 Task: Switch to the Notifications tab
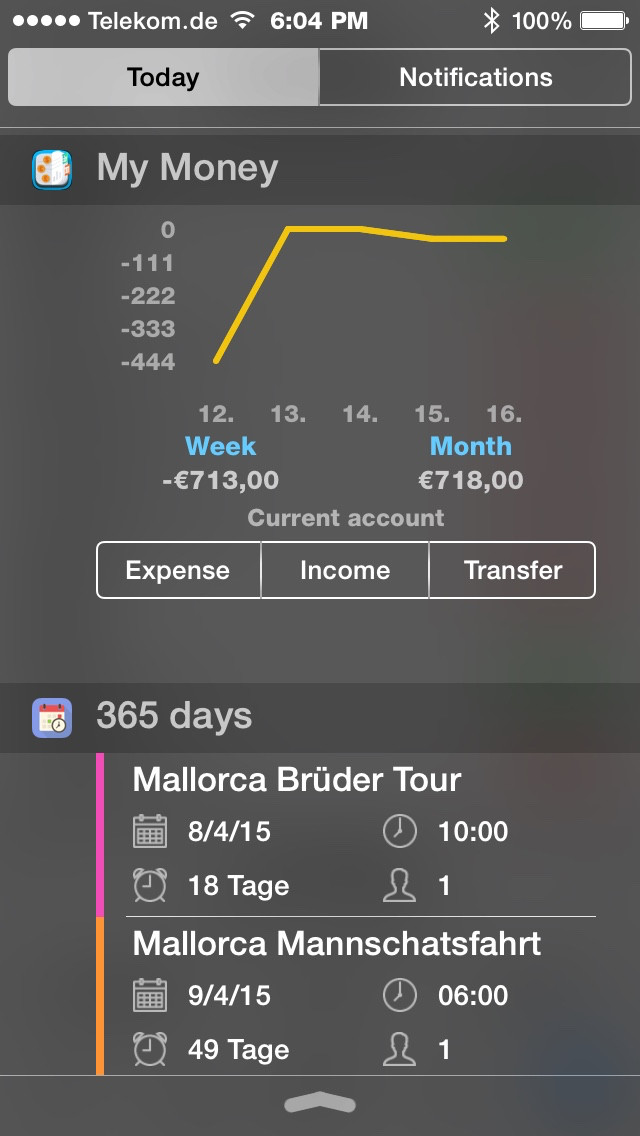click(475, 78)
